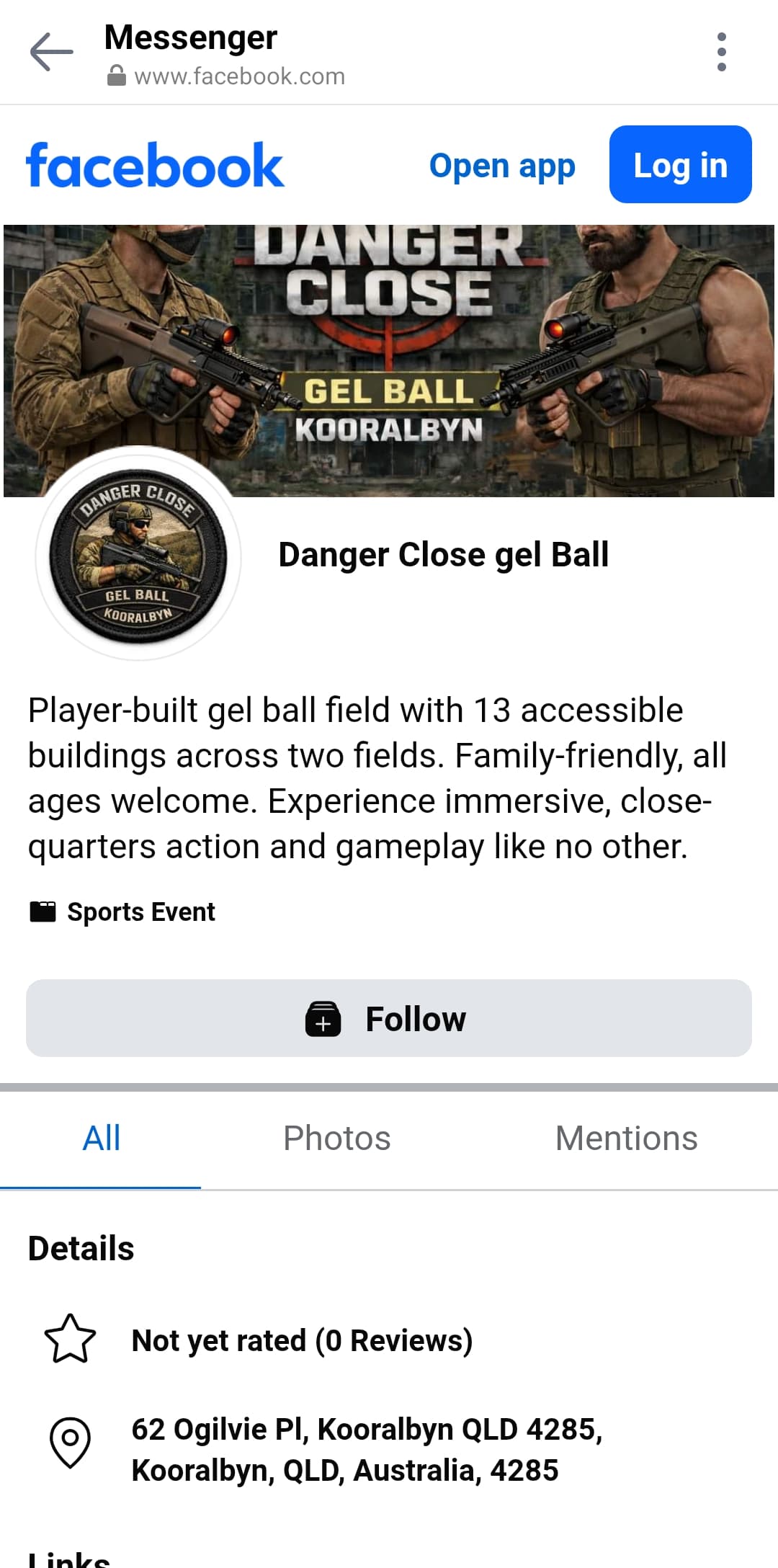Open the 62 Ogilvie Pl address
The height and width of the screenshot is (1568, 778).
[366, 1449]
